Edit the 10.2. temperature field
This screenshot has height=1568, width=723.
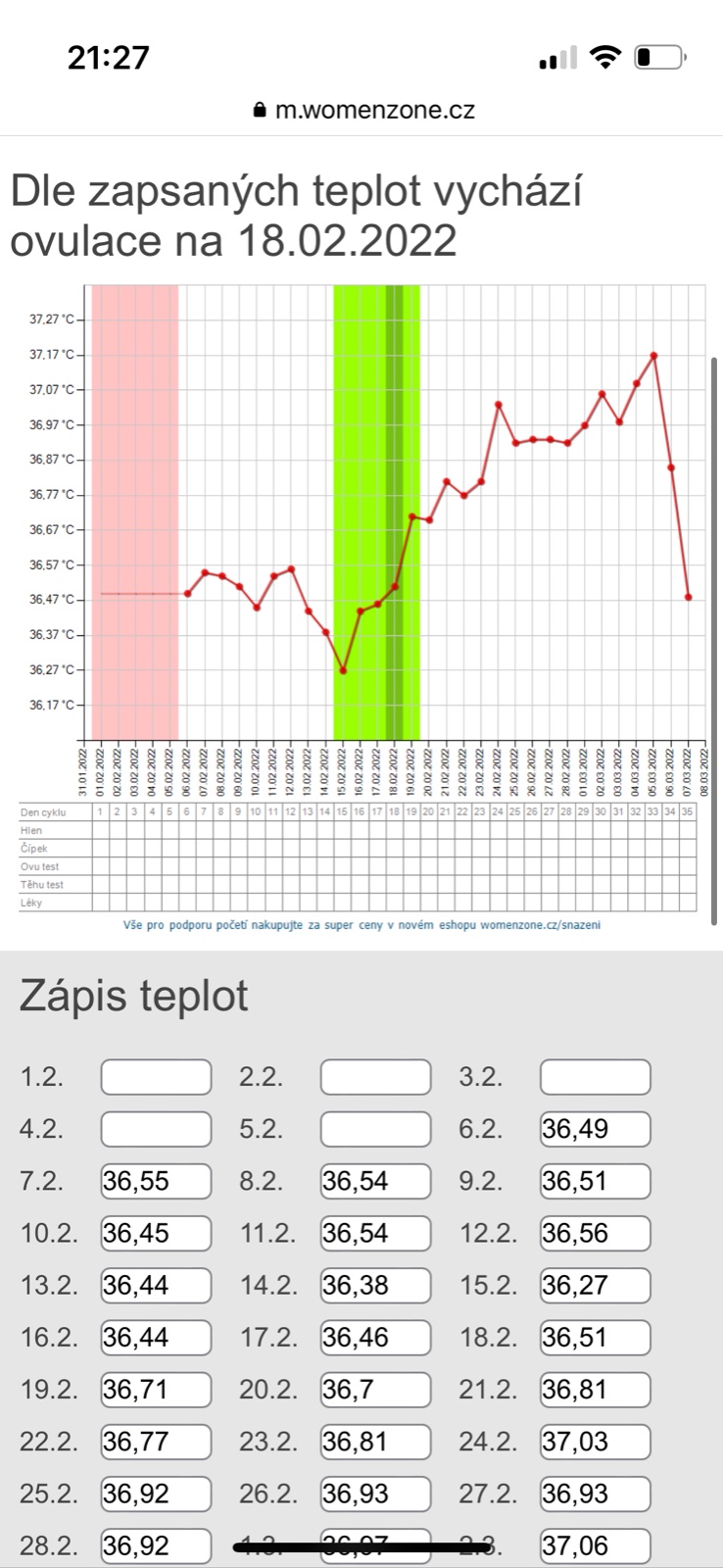click(x=156, y=1233)
